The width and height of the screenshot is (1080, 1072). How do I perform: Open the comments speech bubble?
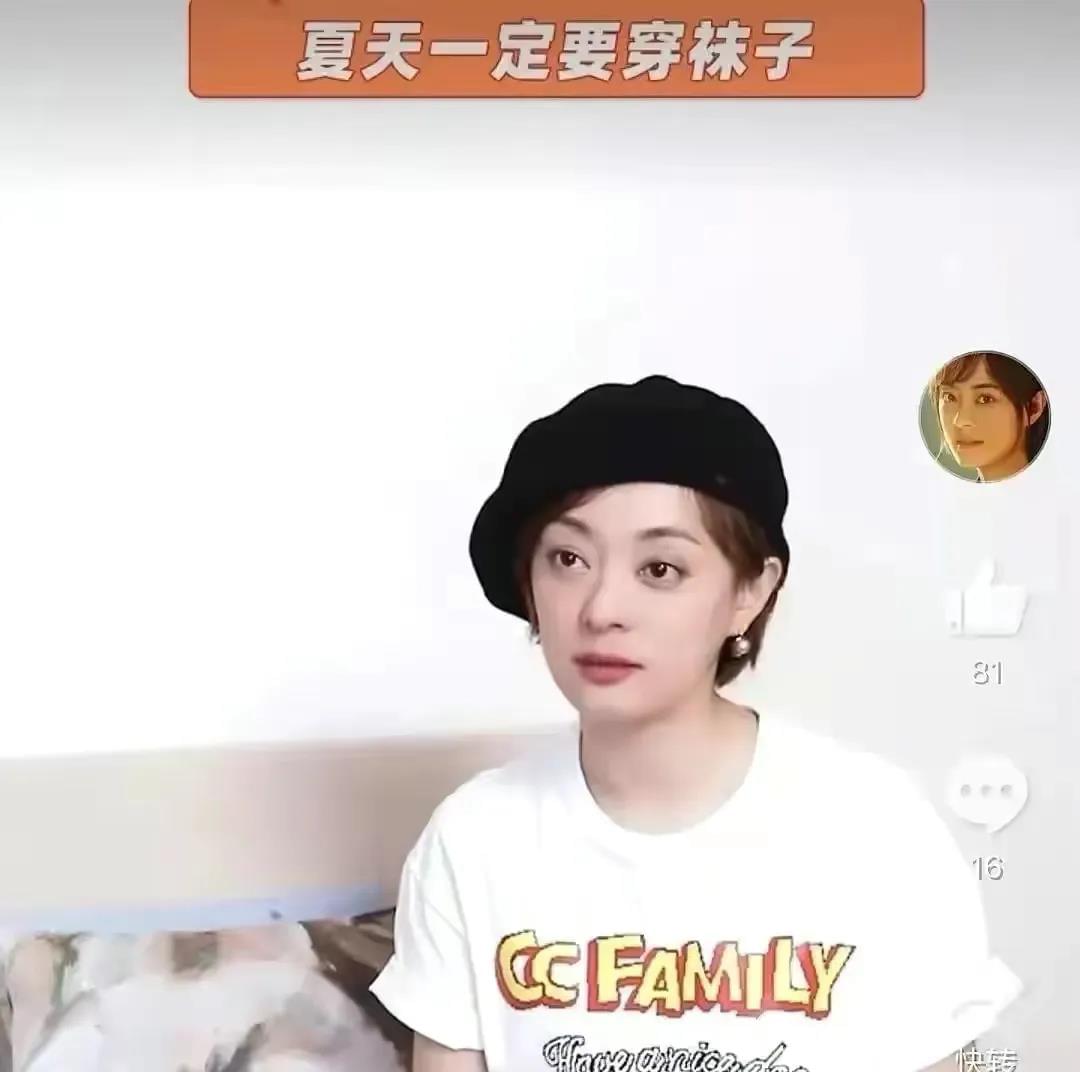pyautogui.click(x=987, y=793)
